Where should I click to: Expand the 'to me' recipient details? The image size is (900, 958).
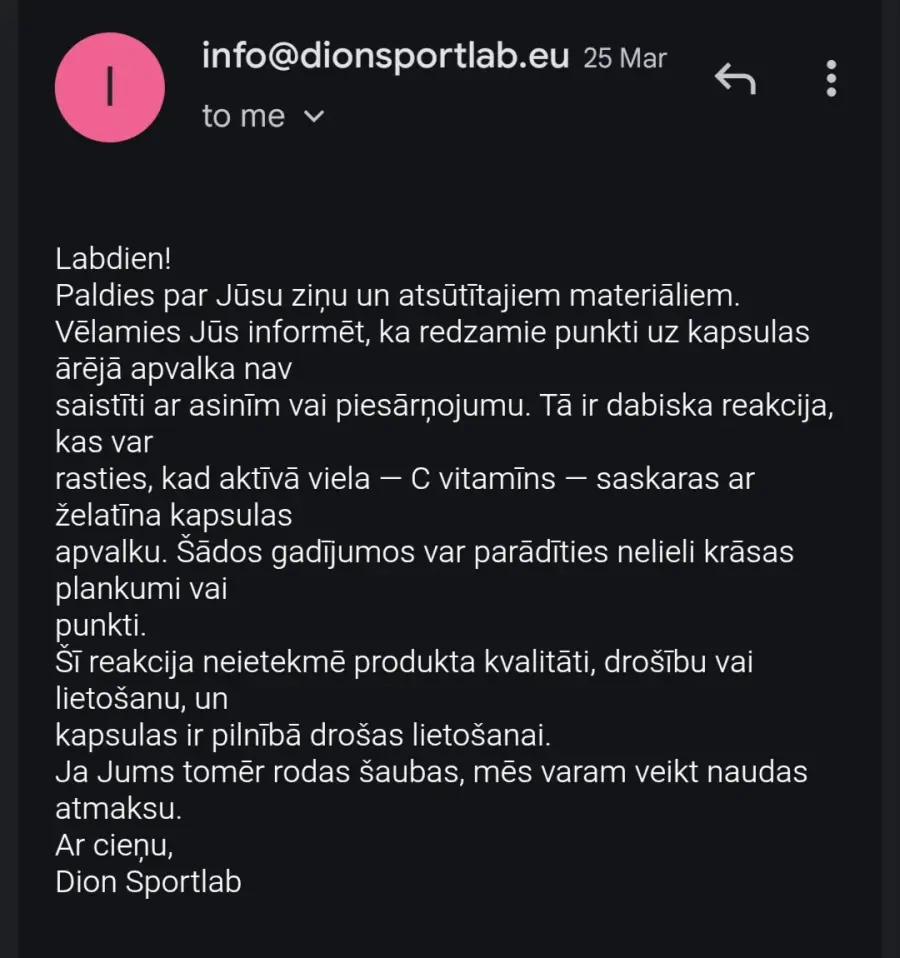[x=313, y=117]
